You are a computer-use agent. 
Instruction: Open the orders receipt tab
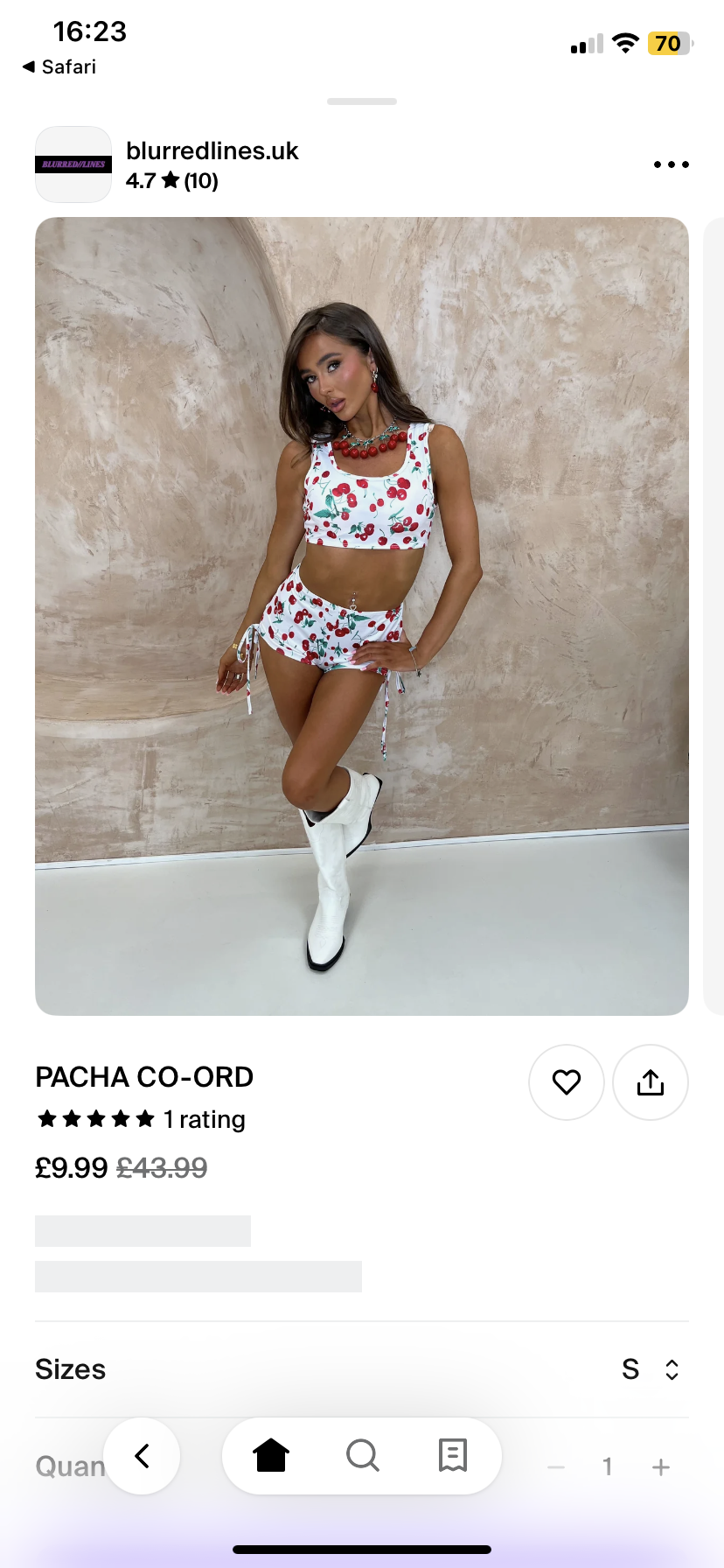click(x=453, y=1456)
